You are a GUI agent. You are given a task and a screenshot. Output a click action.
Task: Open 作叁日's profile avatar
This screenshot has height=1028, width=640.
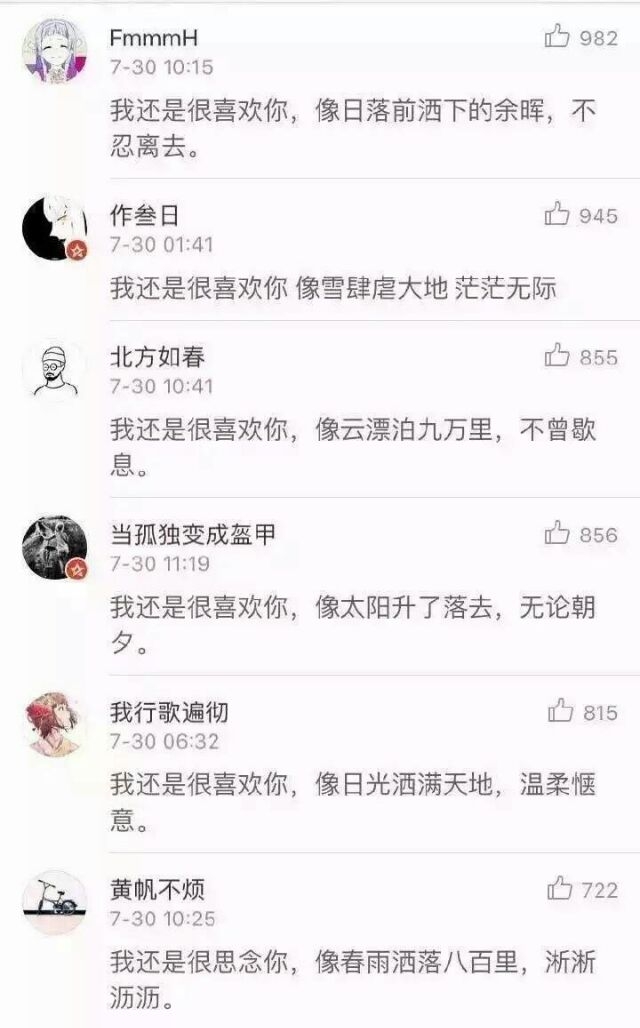[54, 227]
